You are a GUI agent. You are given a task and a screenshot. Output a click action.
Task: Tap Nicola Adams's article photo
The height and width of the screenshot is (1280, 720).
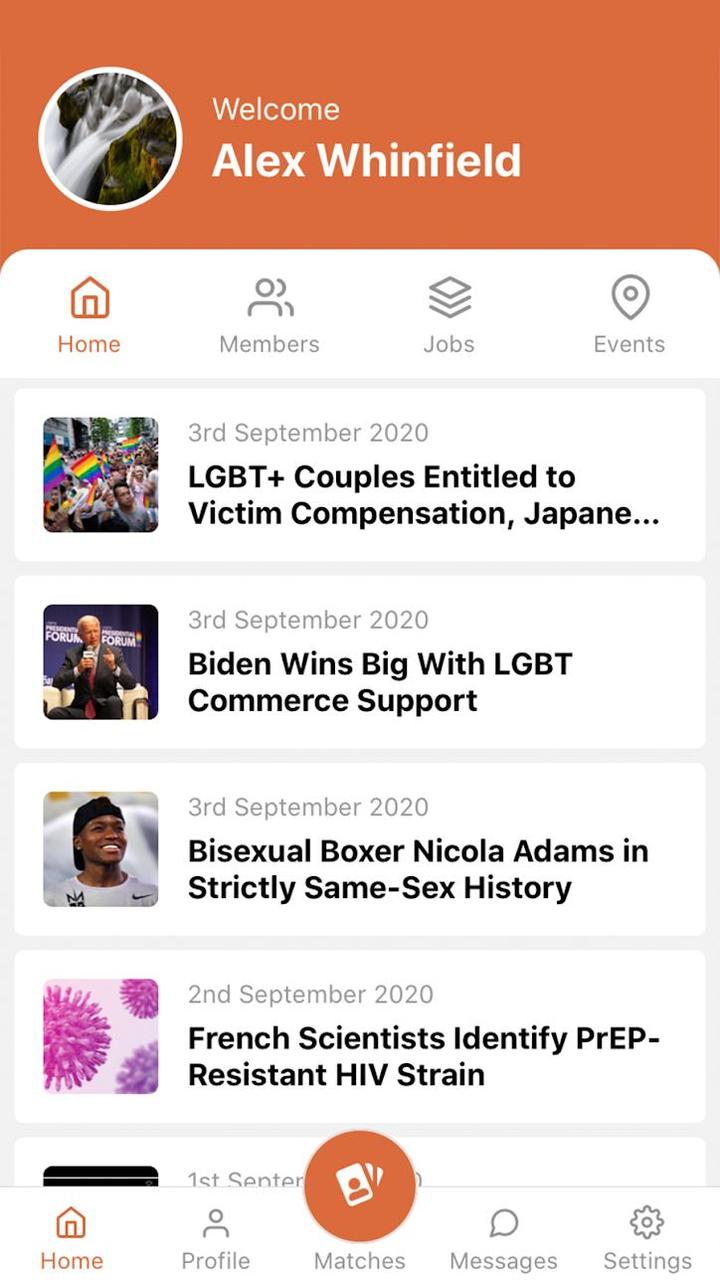coord(100,849)
